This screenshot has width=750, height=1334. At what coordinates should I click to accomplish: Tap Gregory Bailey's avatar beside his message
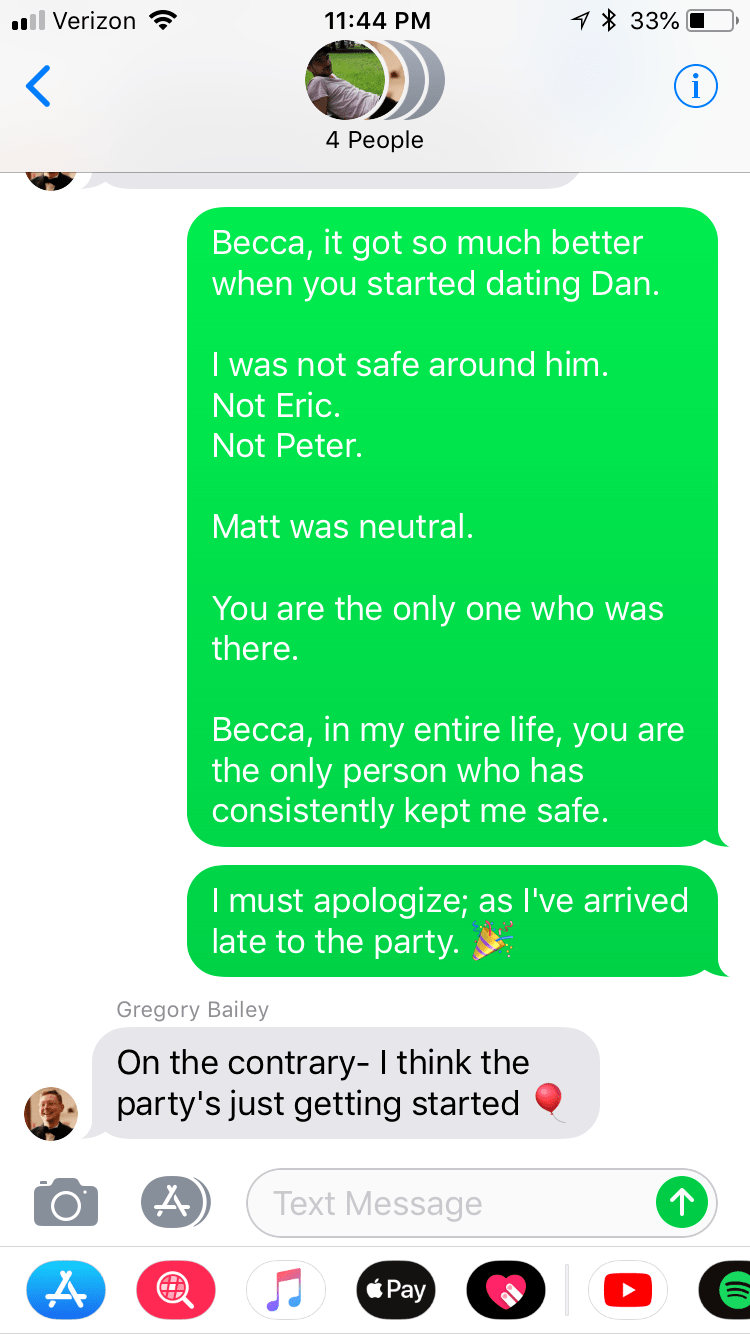click(50, 1113)
